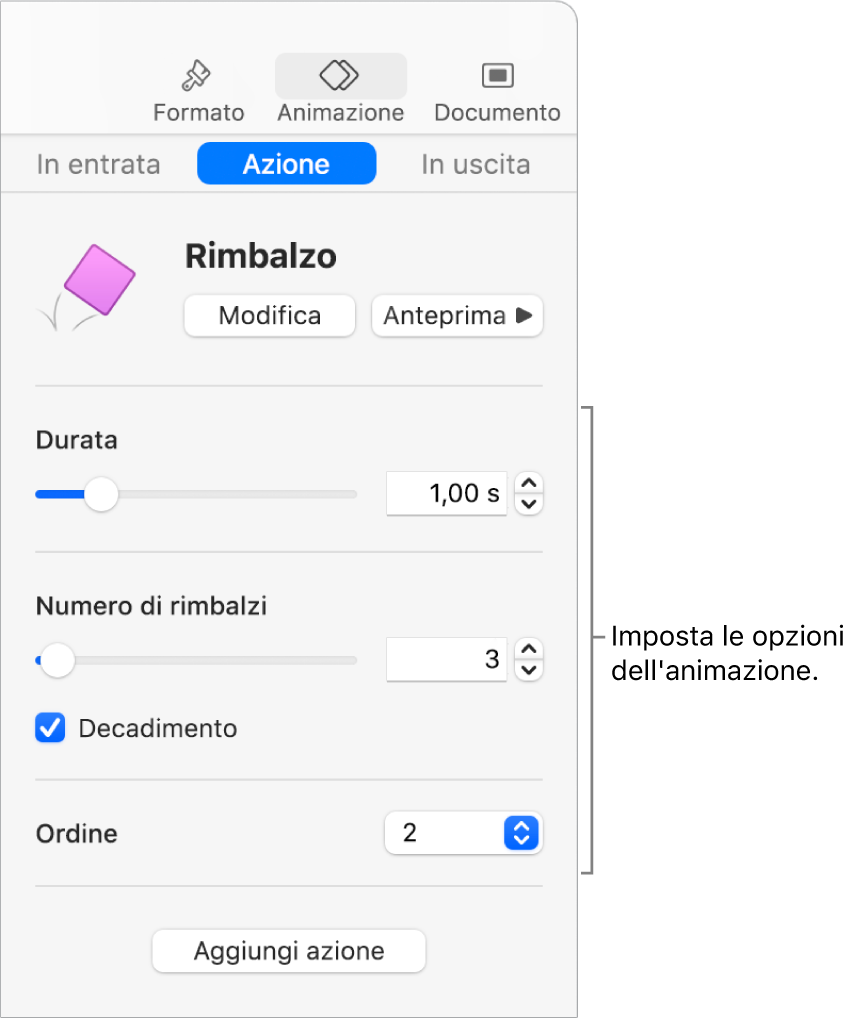Increase Durata with the stepper
Viewport: 862px width, 1019px height.
coord(529,485)
